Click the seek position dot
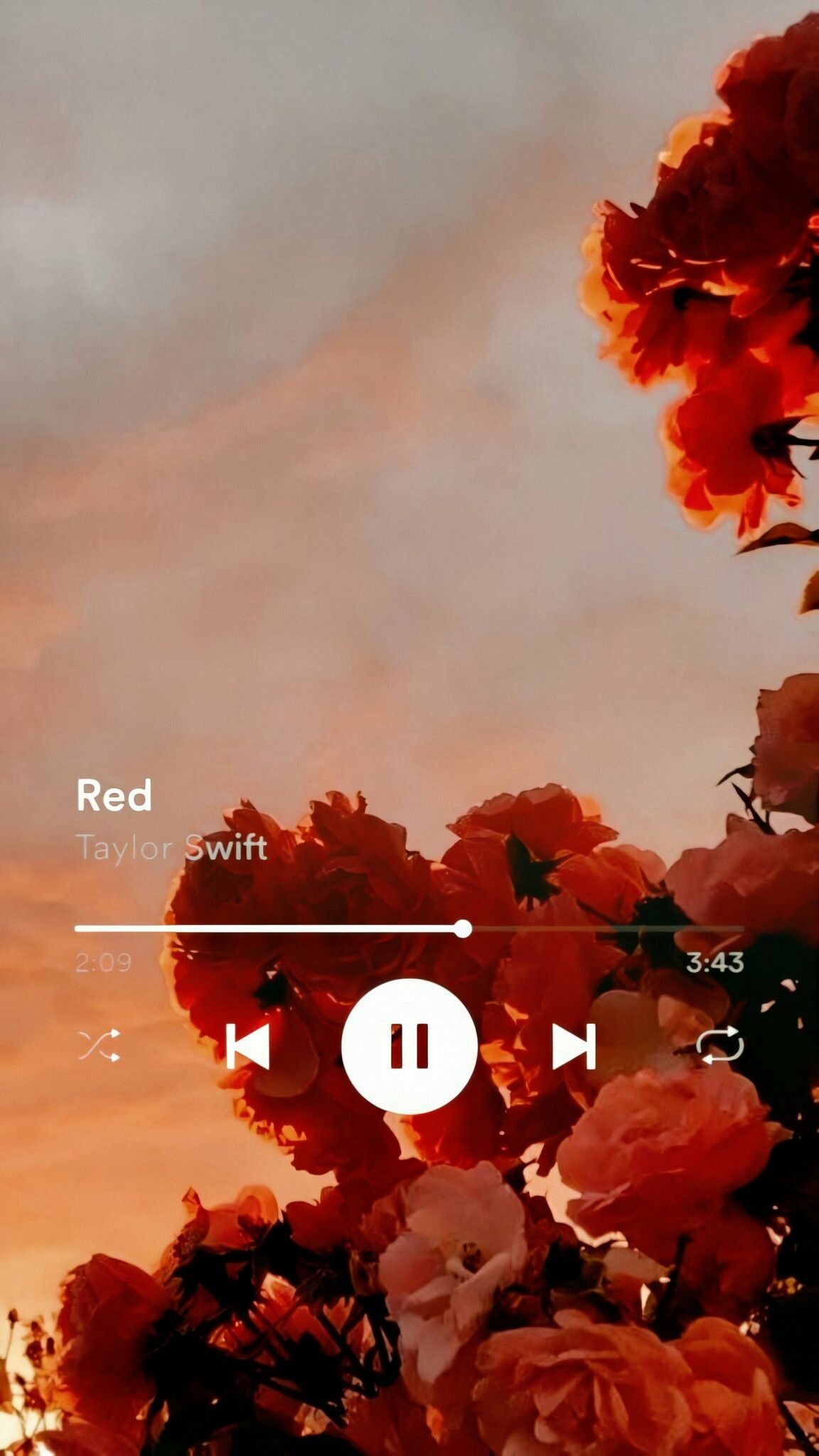The height and width of the screenshot is (1456, 819). [x=464, y=926]
